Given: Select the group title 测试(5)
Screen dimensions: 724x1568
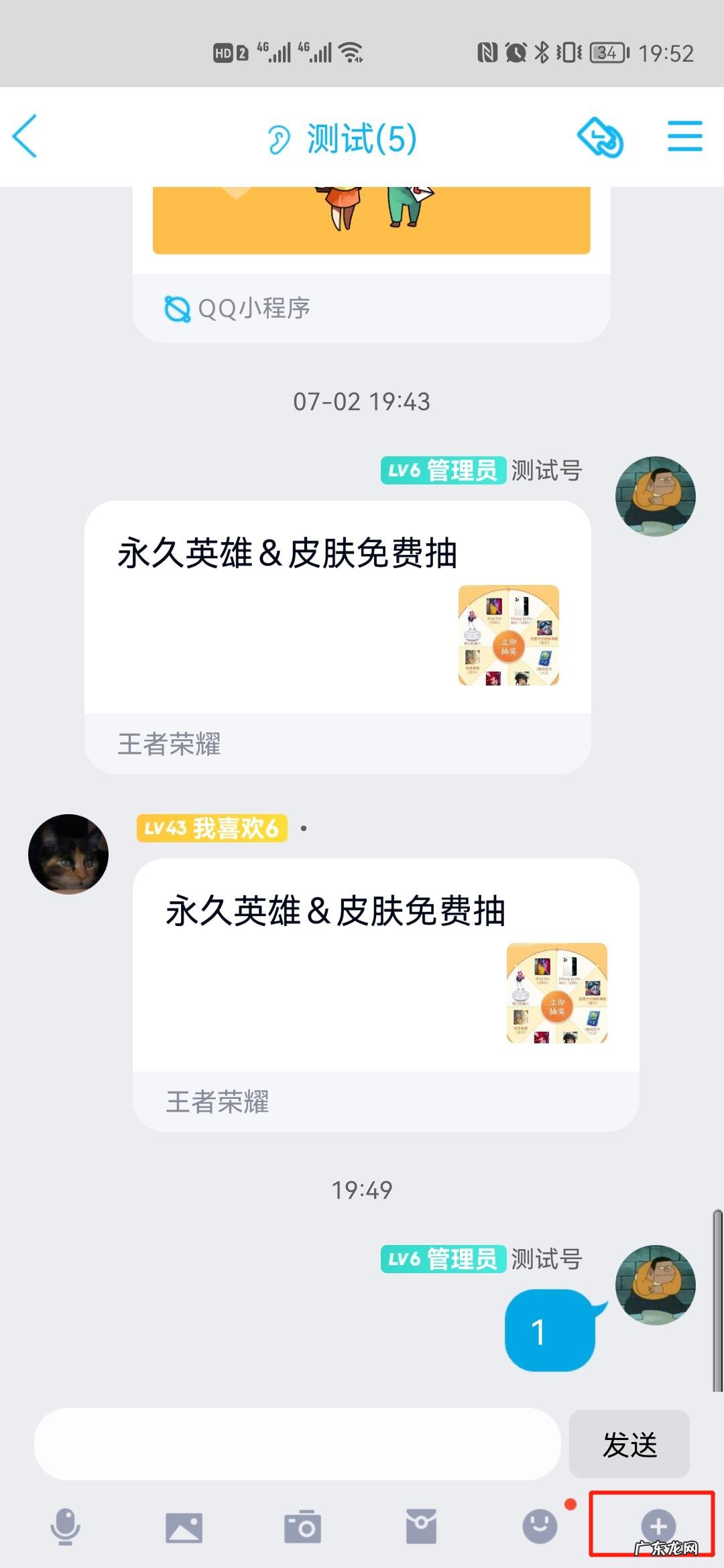Looking at the screenshot, I should [361, 139].
